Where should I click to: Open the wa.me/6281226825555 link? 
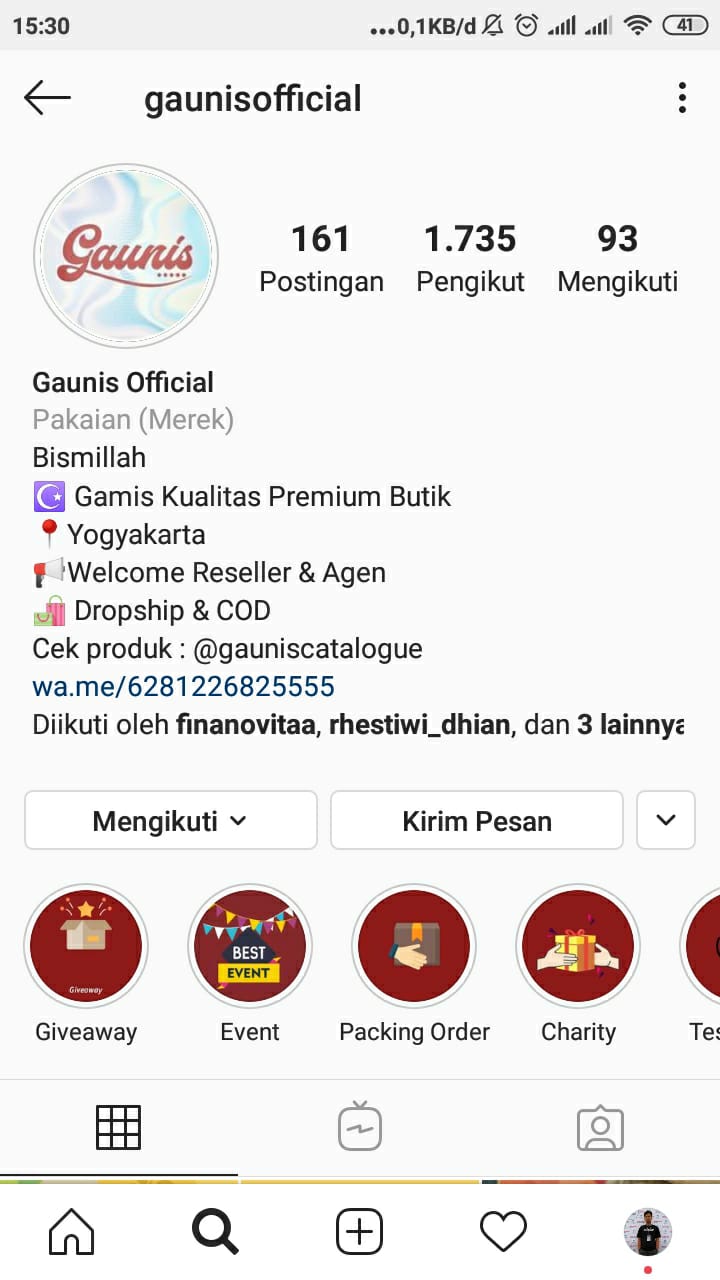coord(183,686)
